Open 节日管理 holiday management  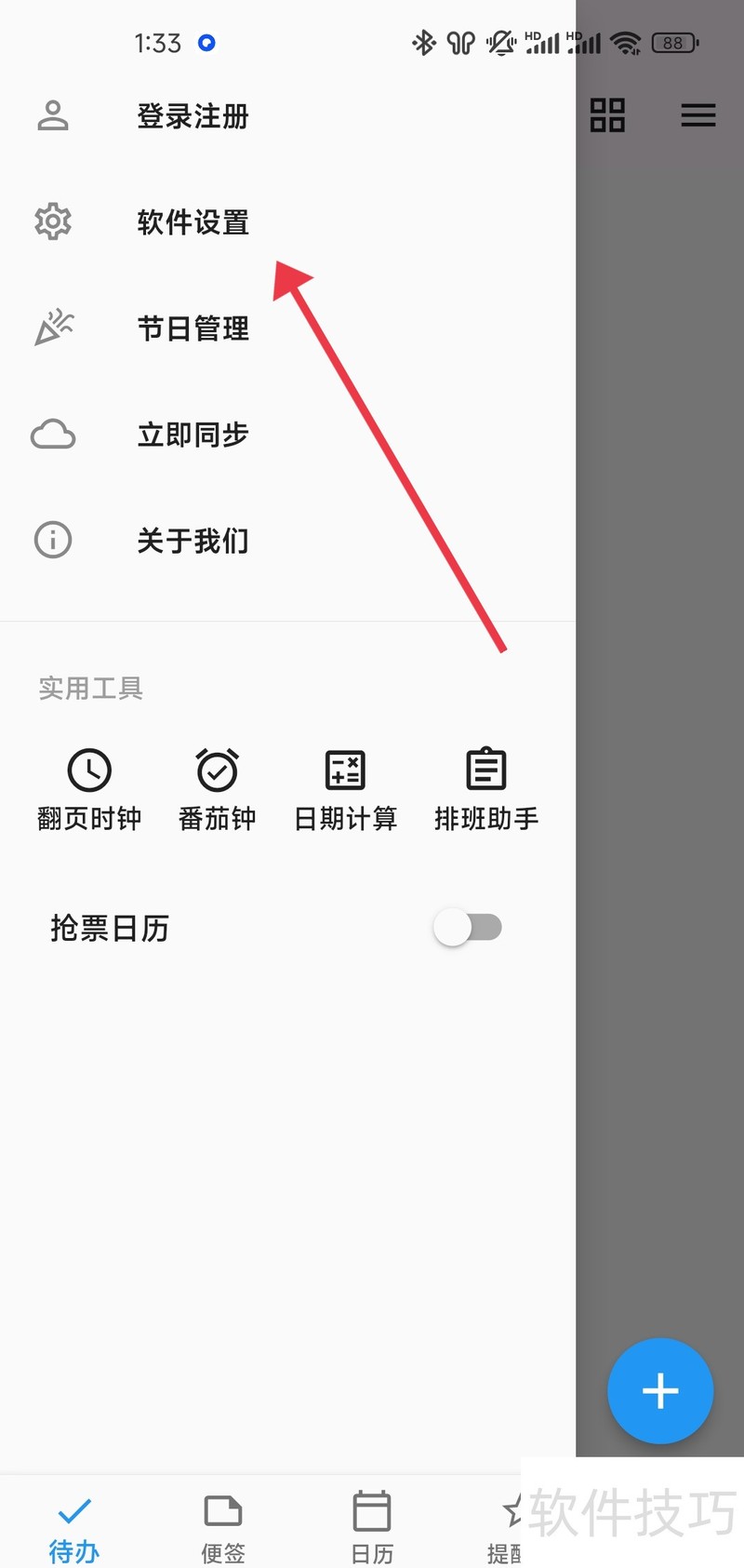point(192,328)
